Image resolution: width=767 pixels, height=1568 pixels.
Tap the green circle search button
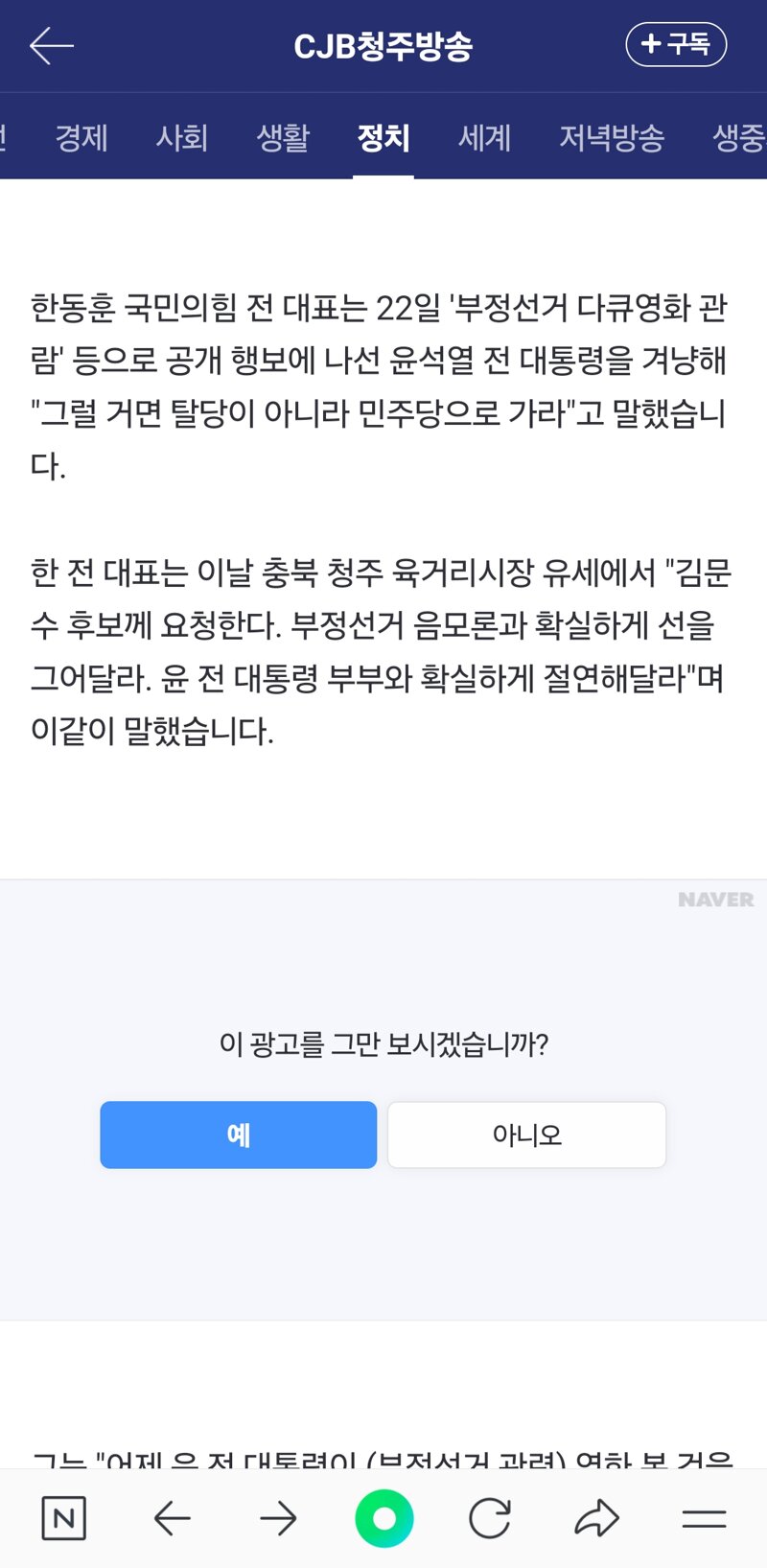[384, 1518]
